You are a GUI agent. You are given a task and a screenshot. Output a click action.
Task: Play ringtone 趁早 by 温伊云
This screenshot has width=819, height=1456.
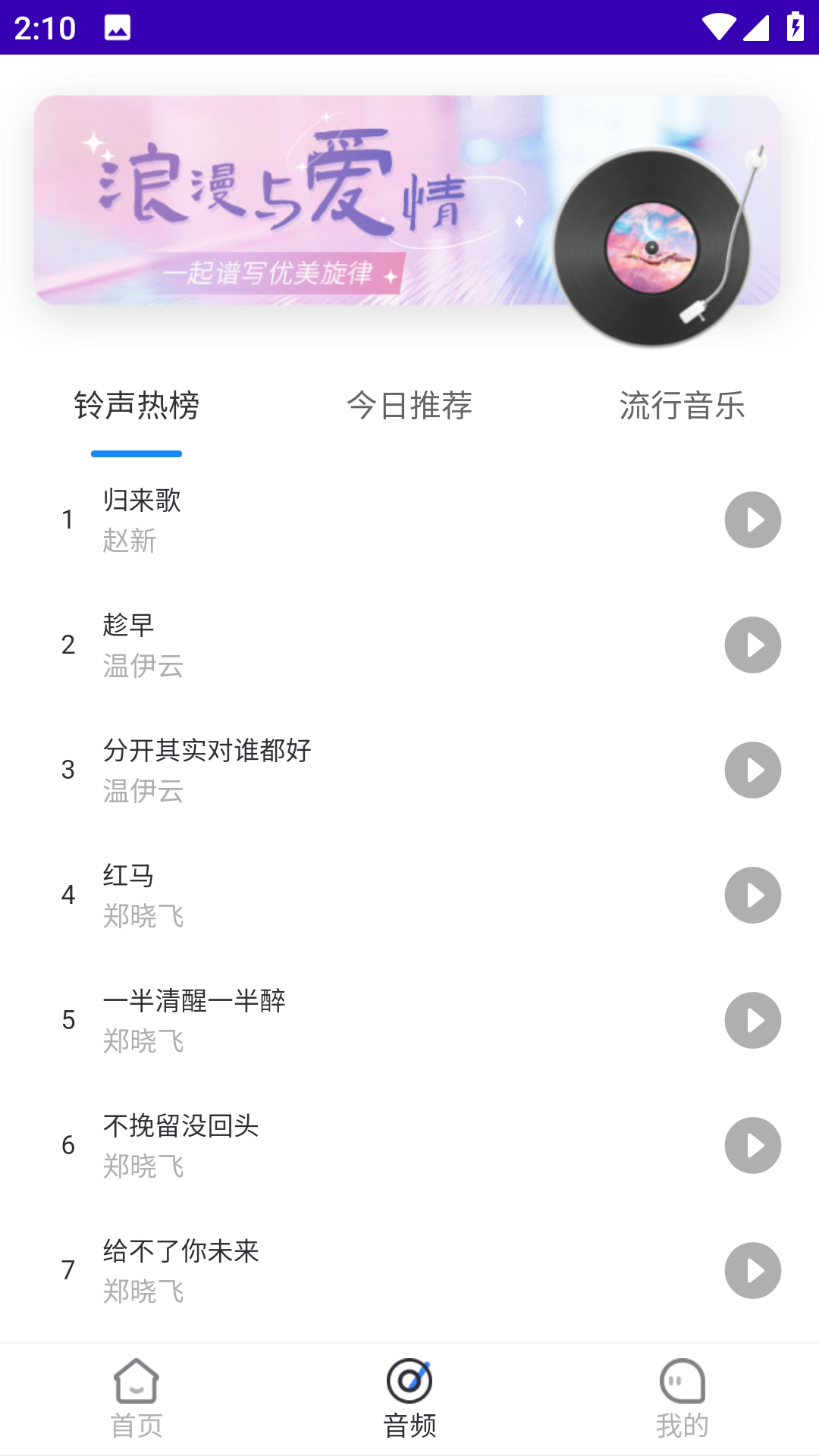[x=753, y=645]
